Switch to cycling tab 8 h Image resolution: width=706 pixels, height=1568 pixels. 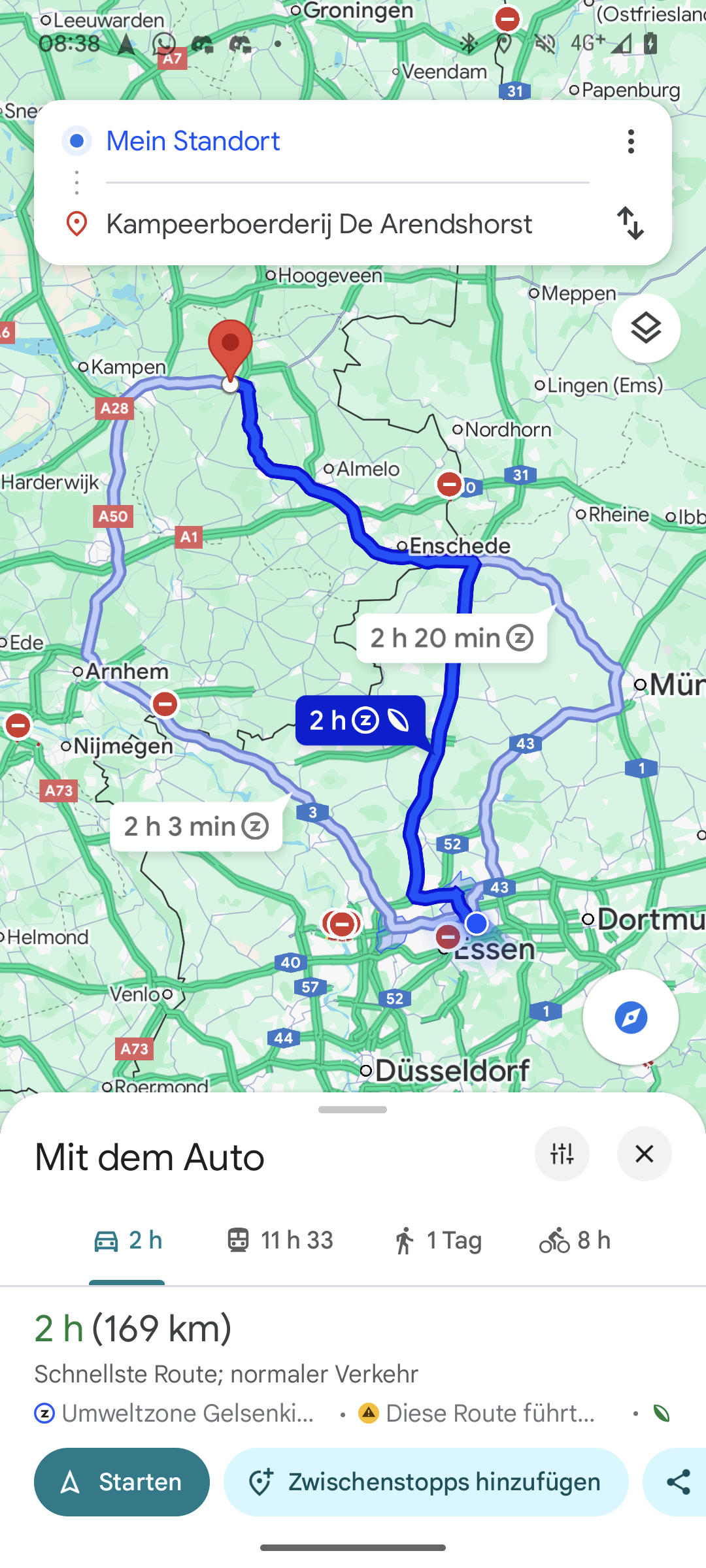(575, 1240)
